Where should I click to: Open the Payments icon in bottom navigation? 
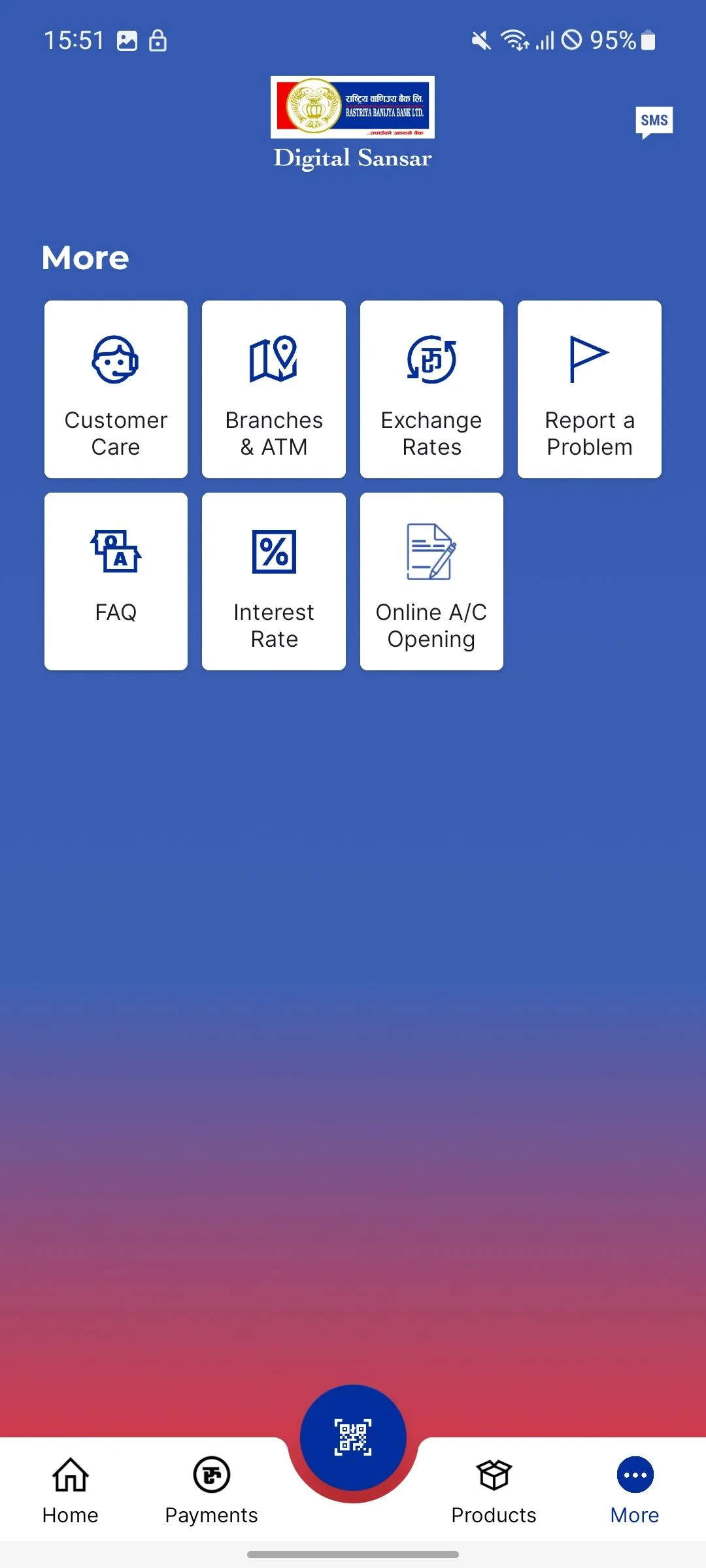(x=210, y=1475)
